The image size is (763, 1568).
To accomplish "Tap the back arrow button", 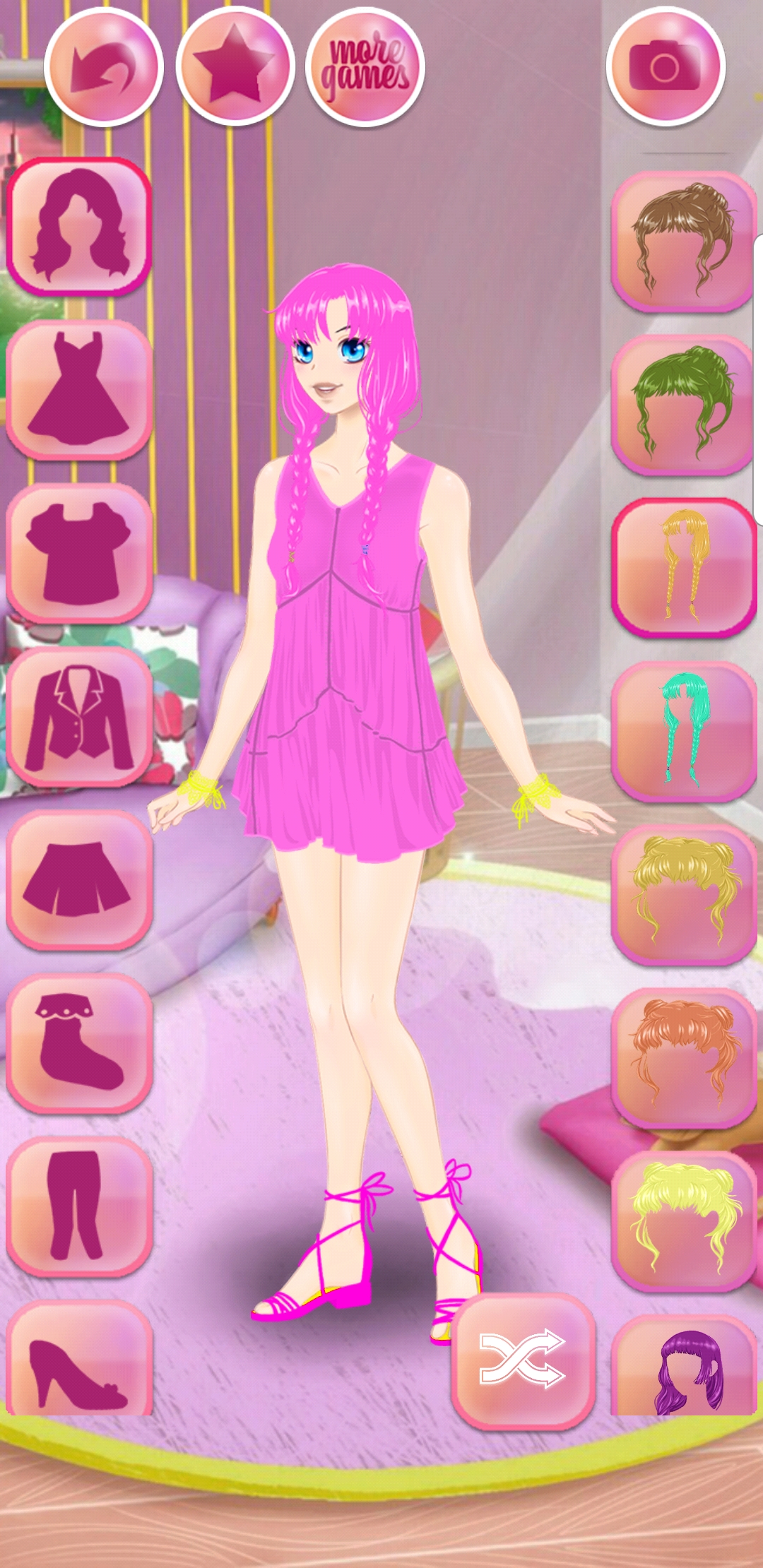I will (x=104, y=67).
